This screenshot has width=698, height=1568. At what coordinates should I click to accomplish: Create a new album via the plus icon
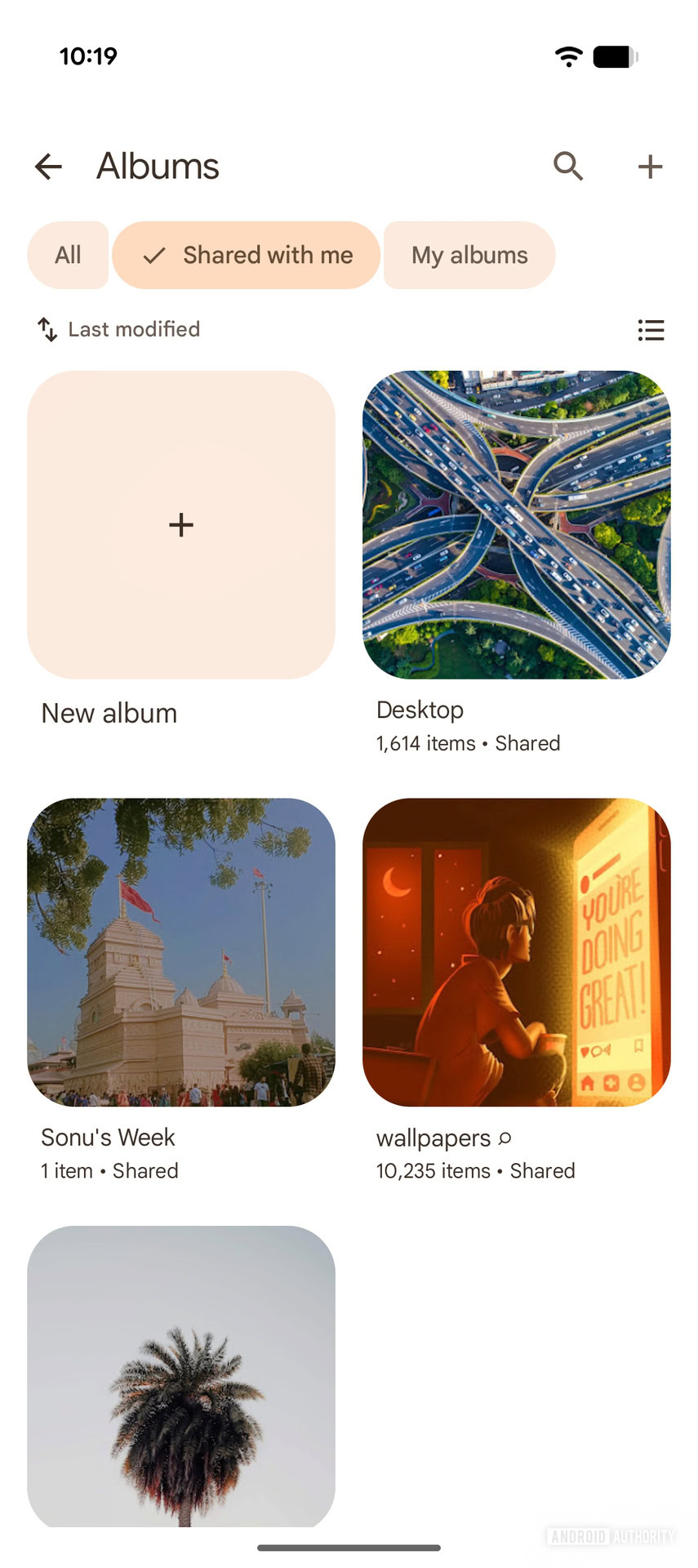650,166
